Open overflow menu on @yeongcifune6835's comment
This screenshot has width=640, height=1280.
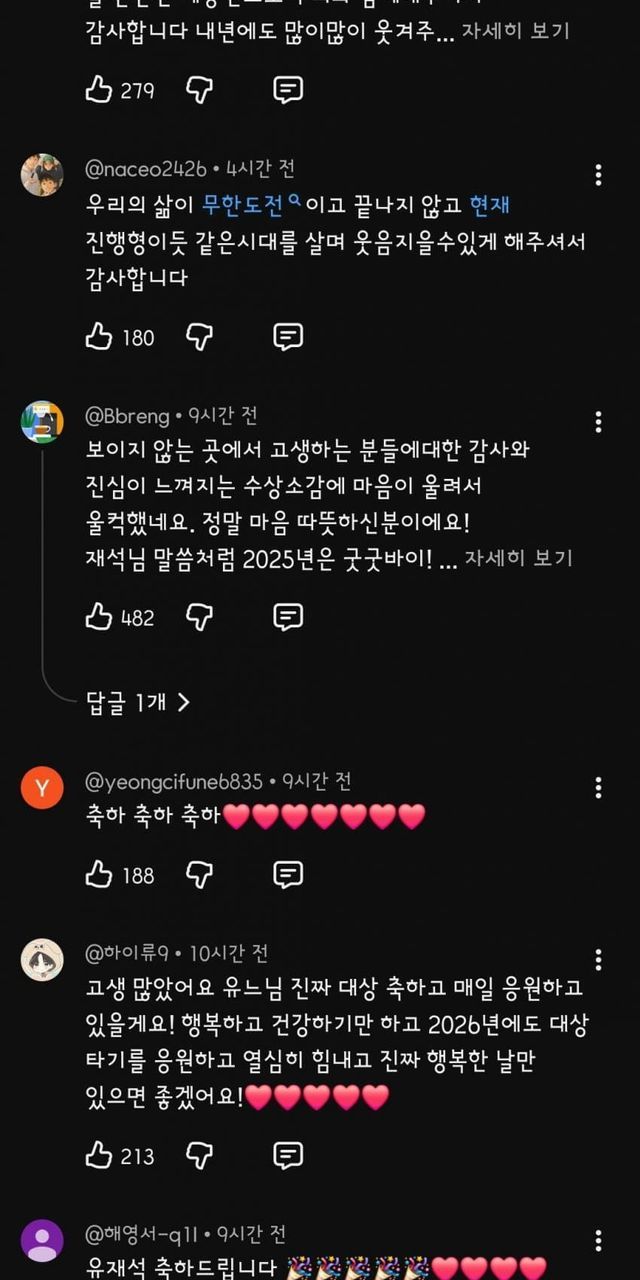tap(598, 787)
